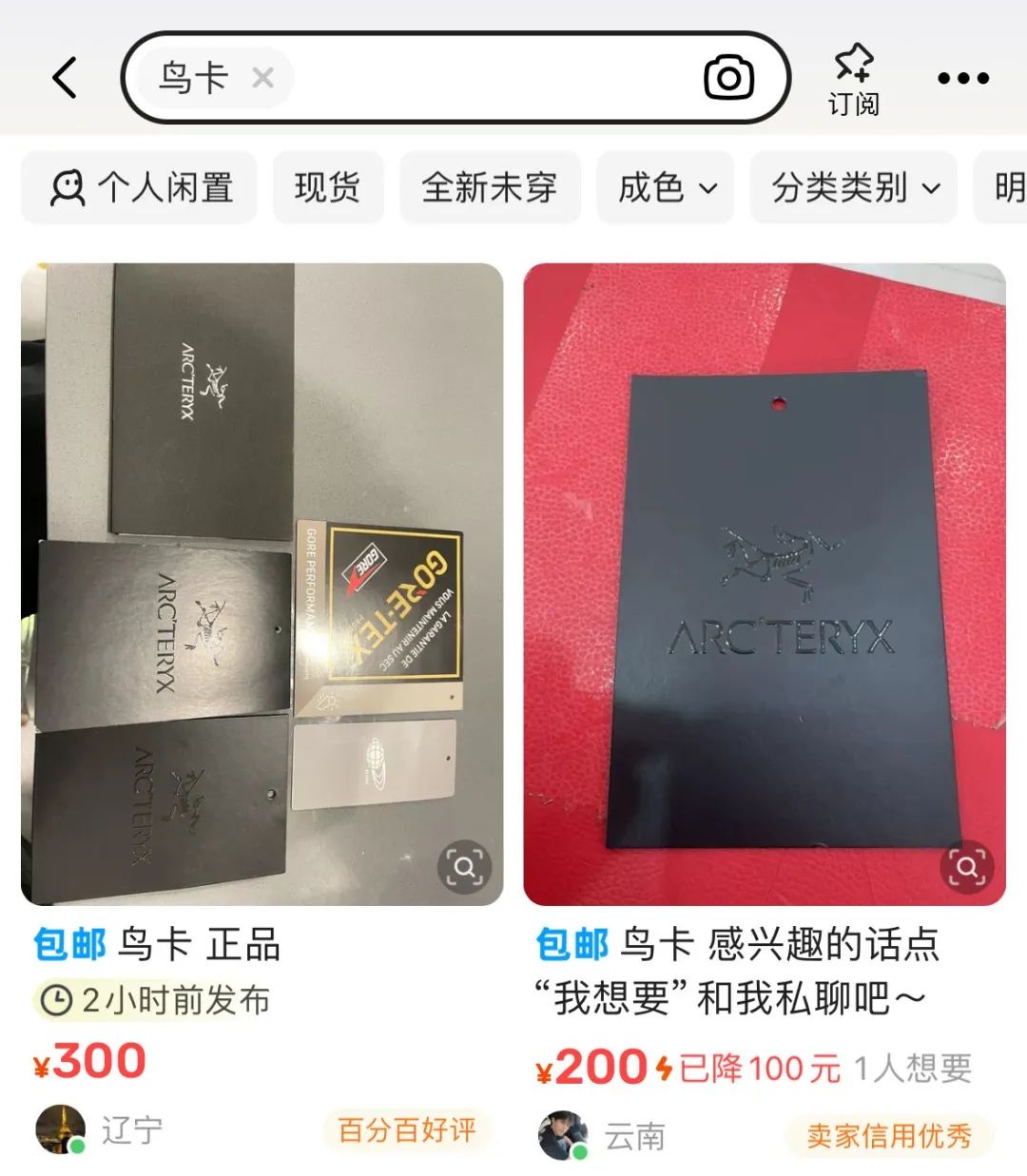The width and height of the screenshot is (1027, 1176).
Task: Go back with the arrow icon
Action: pyautogui.click(x=65, y=78)
